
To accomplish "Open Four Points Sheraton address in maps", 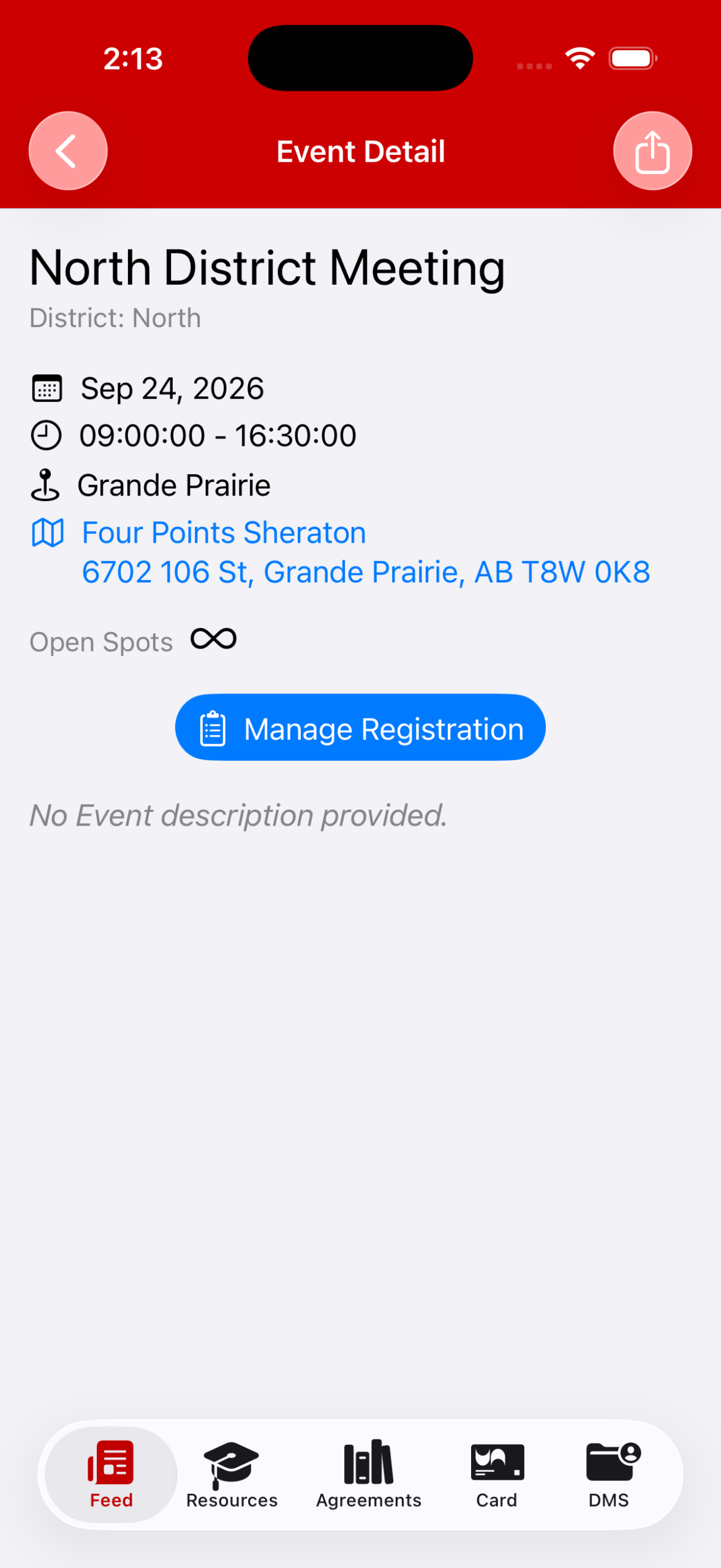I will pyautogui.click(x=365, y=552).
